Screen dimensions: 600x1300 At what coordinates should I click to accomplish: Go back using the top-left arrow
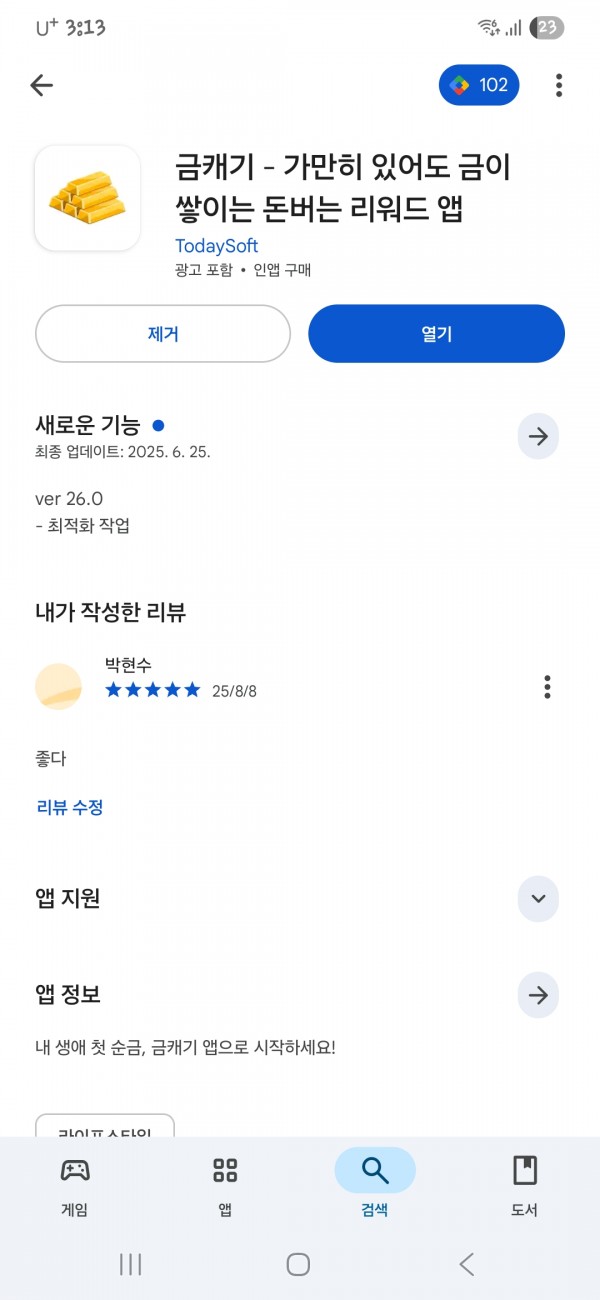41,85
